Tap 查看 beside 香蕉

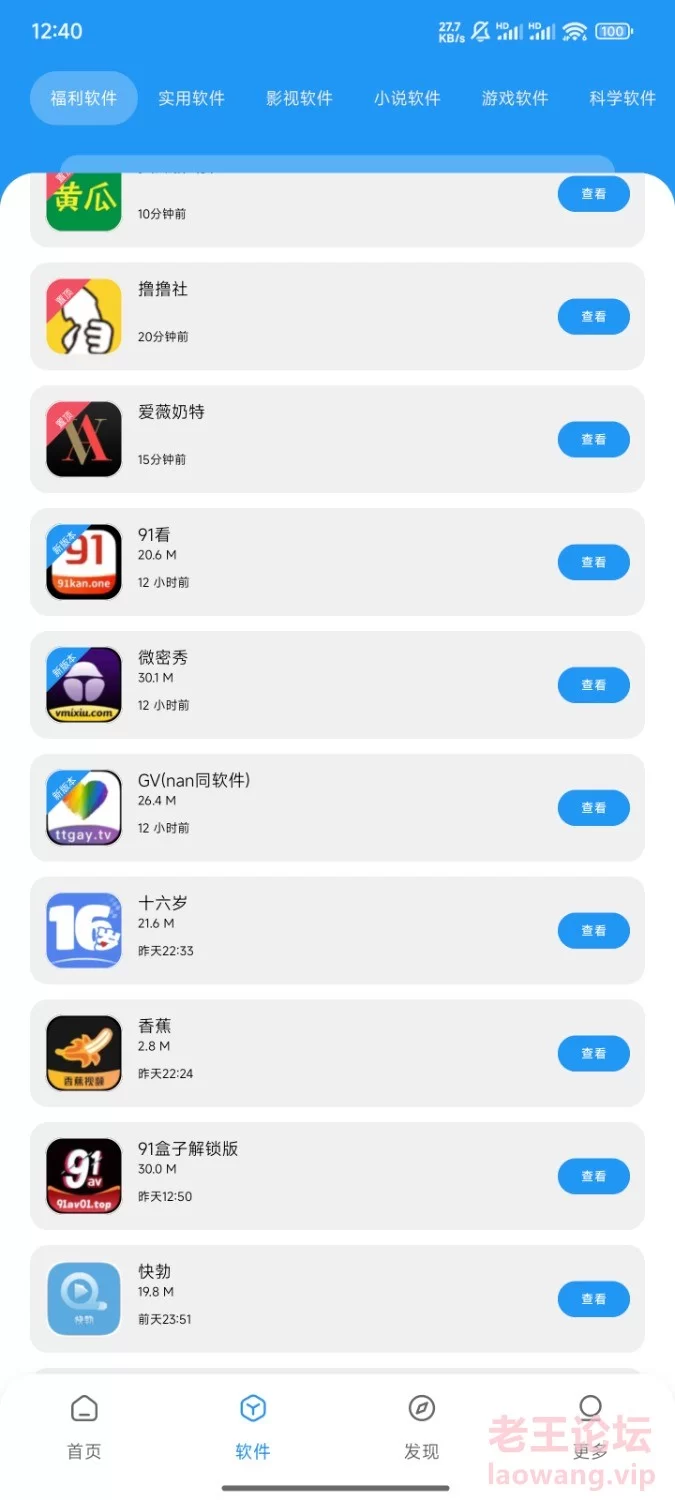[x=594, y=1053]
